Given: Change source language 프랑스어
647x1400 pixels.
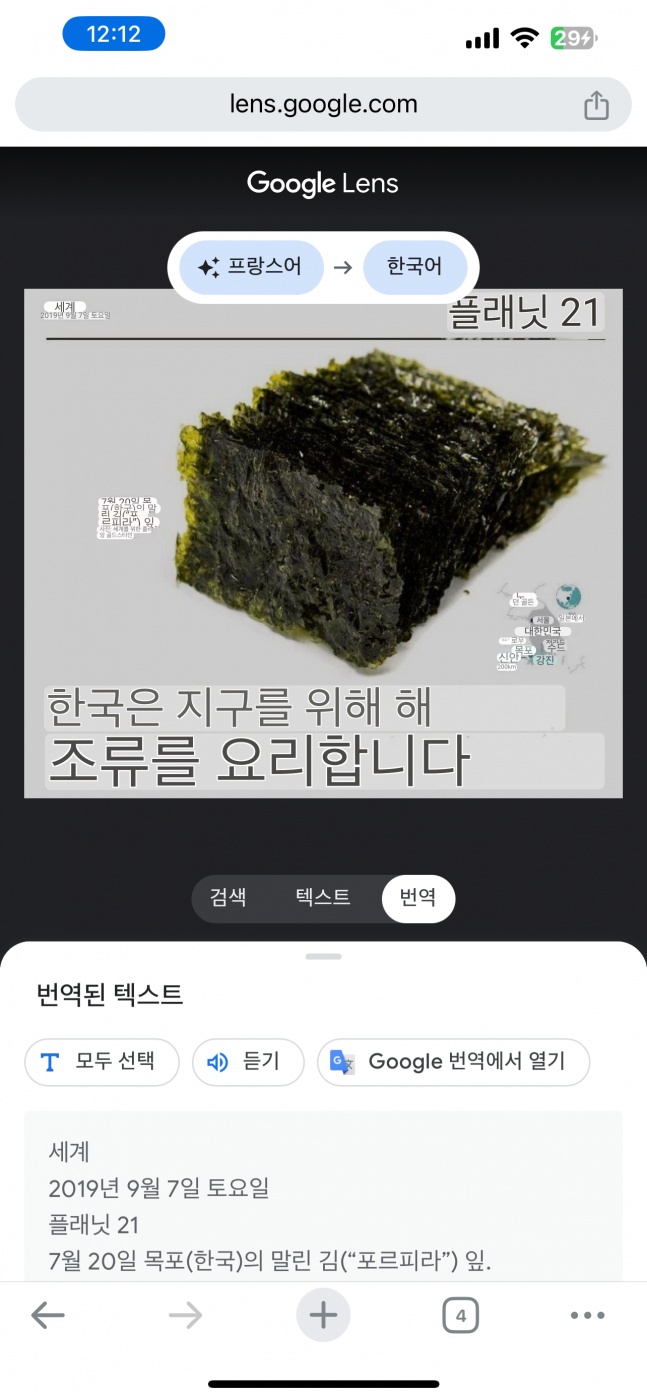Looking at the screenshot, I should click(252, 267).
